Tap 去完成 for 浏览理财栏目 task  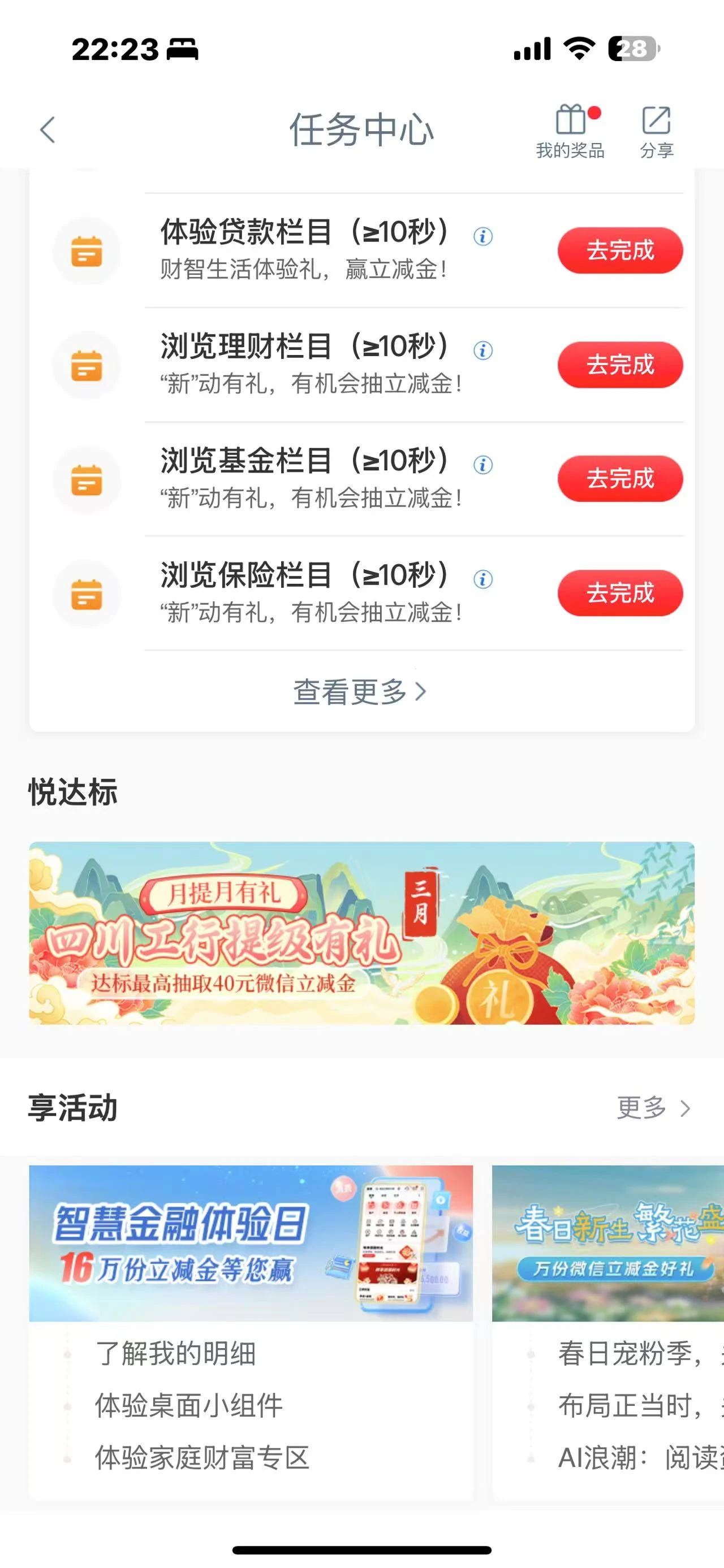coord(620,365)
